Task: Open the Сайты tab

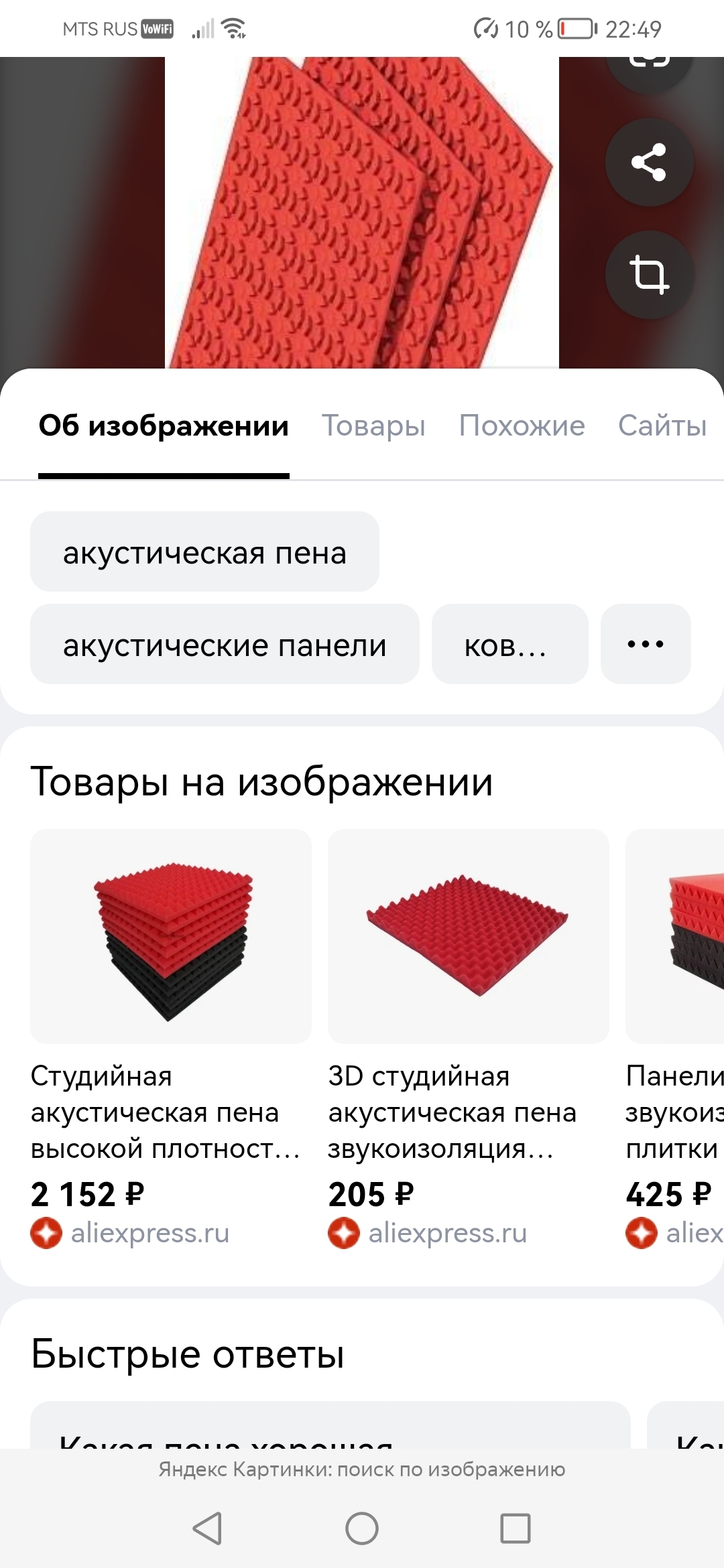Action: [662, 426]
